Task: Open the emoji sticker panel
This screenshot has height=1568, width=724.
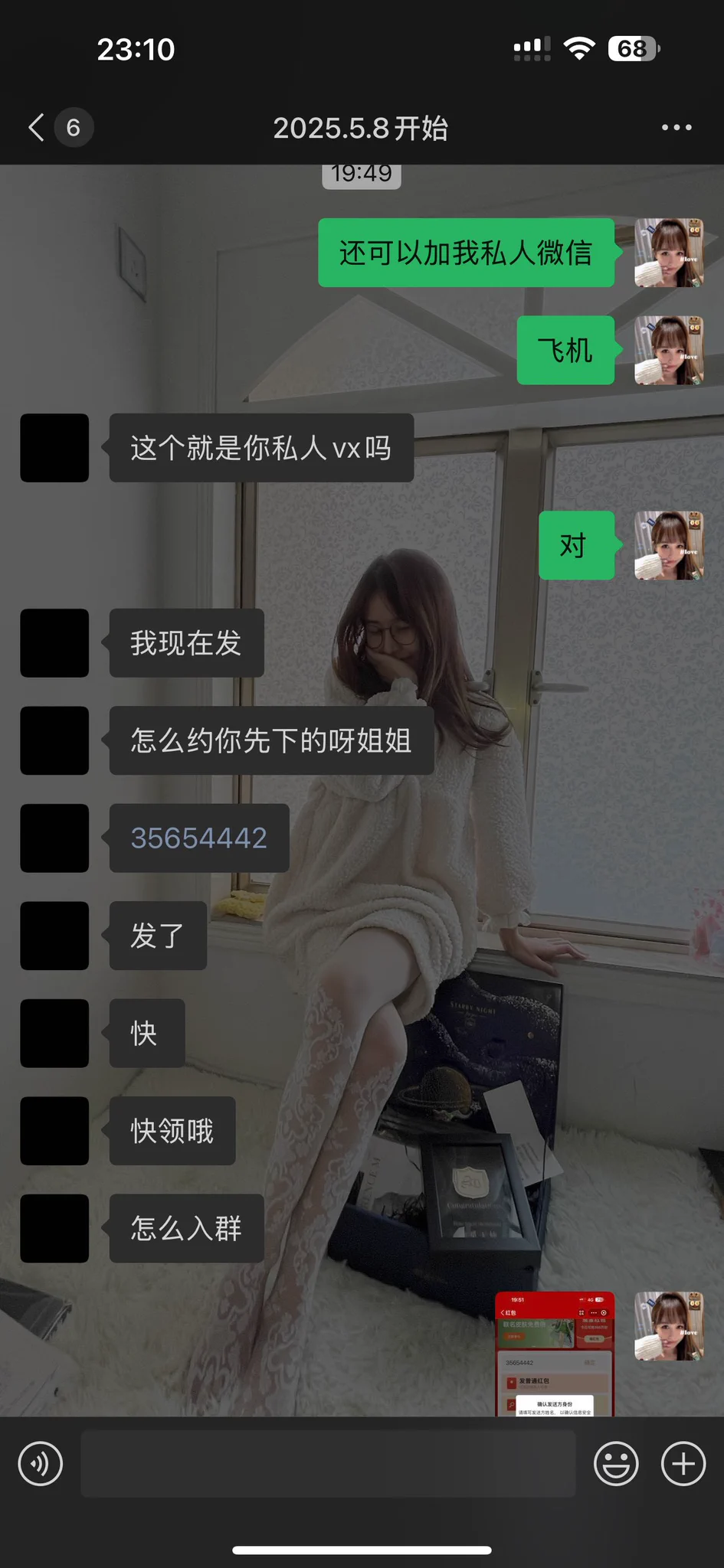Action: 616,1463
